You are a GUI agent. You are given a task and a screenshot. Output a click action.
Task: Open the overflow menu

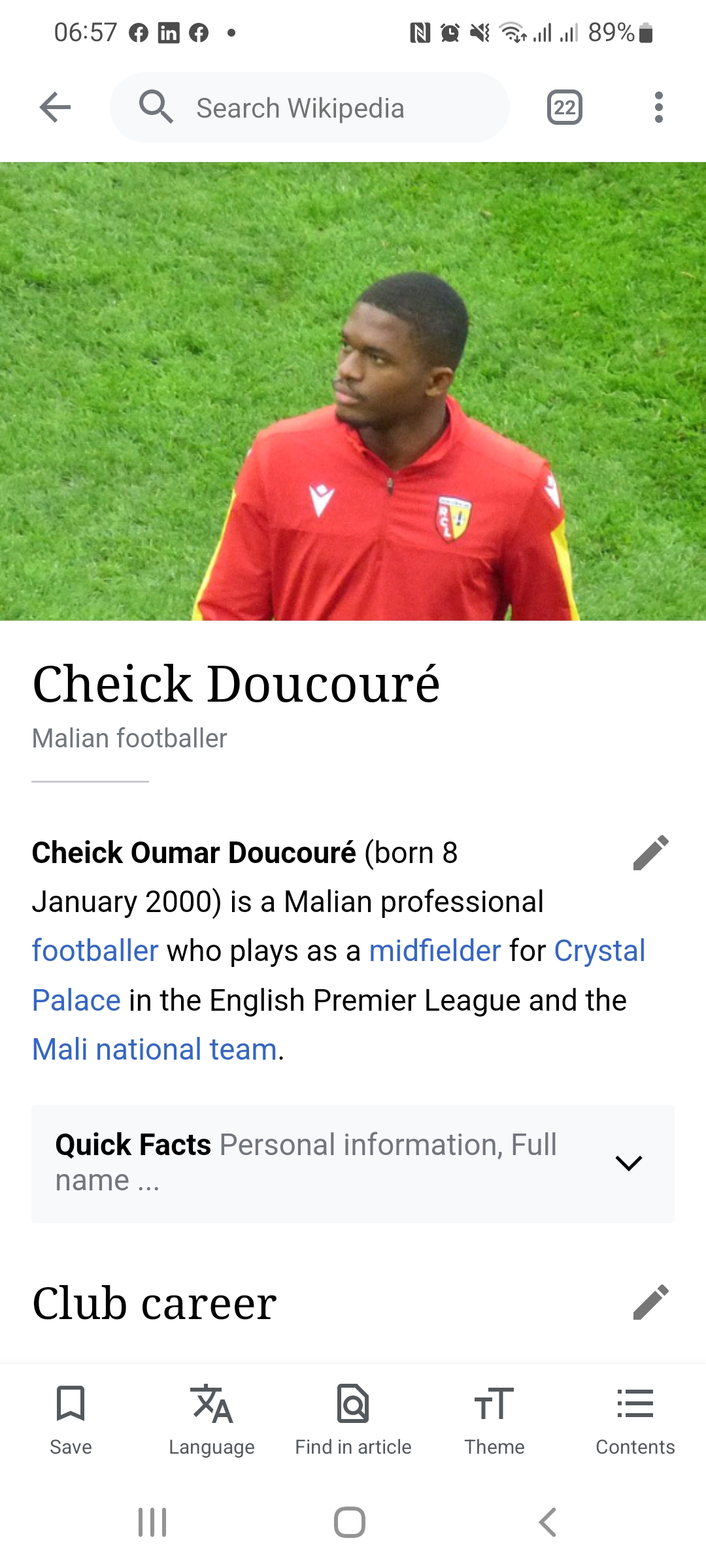658,107
